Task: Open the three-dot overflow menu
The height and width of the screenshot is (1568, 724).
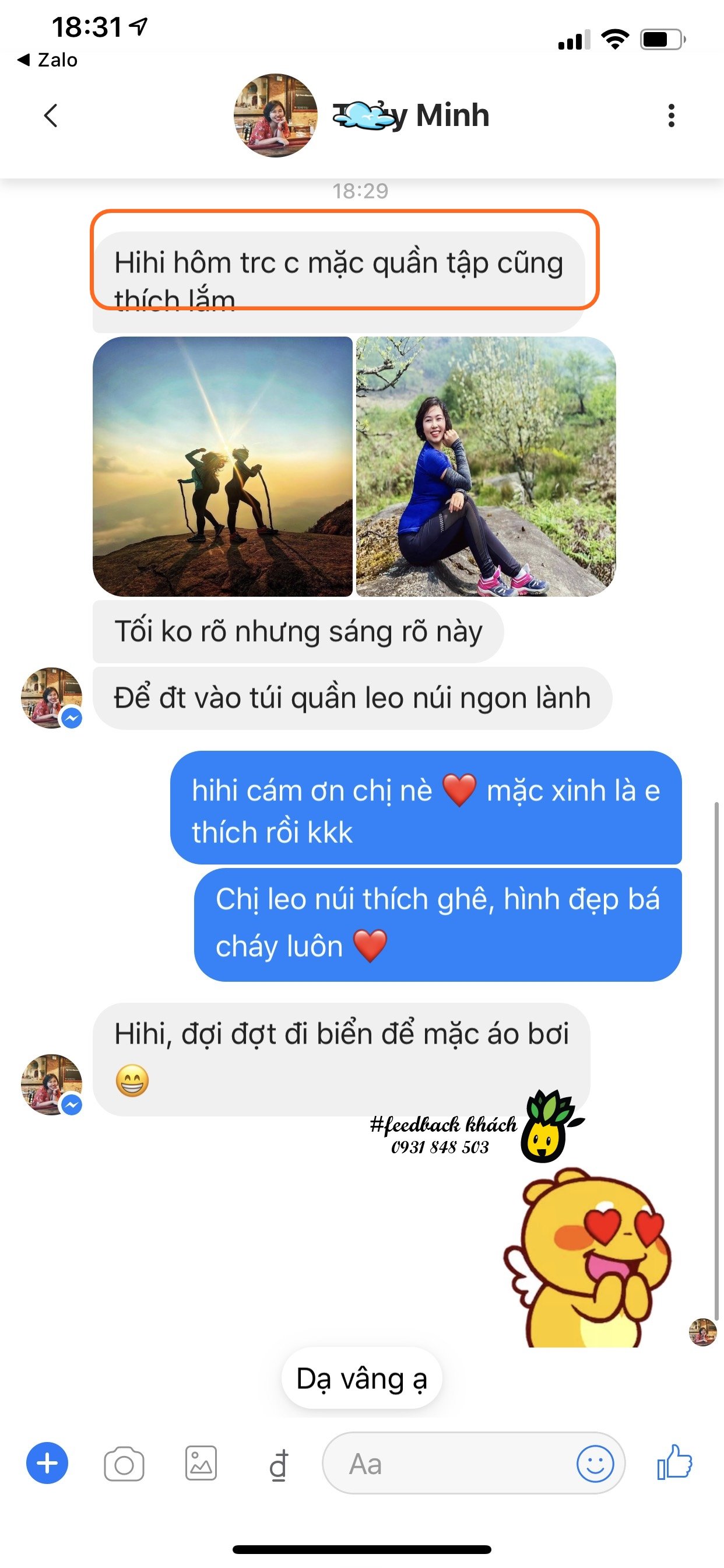Action: point(671,115)
